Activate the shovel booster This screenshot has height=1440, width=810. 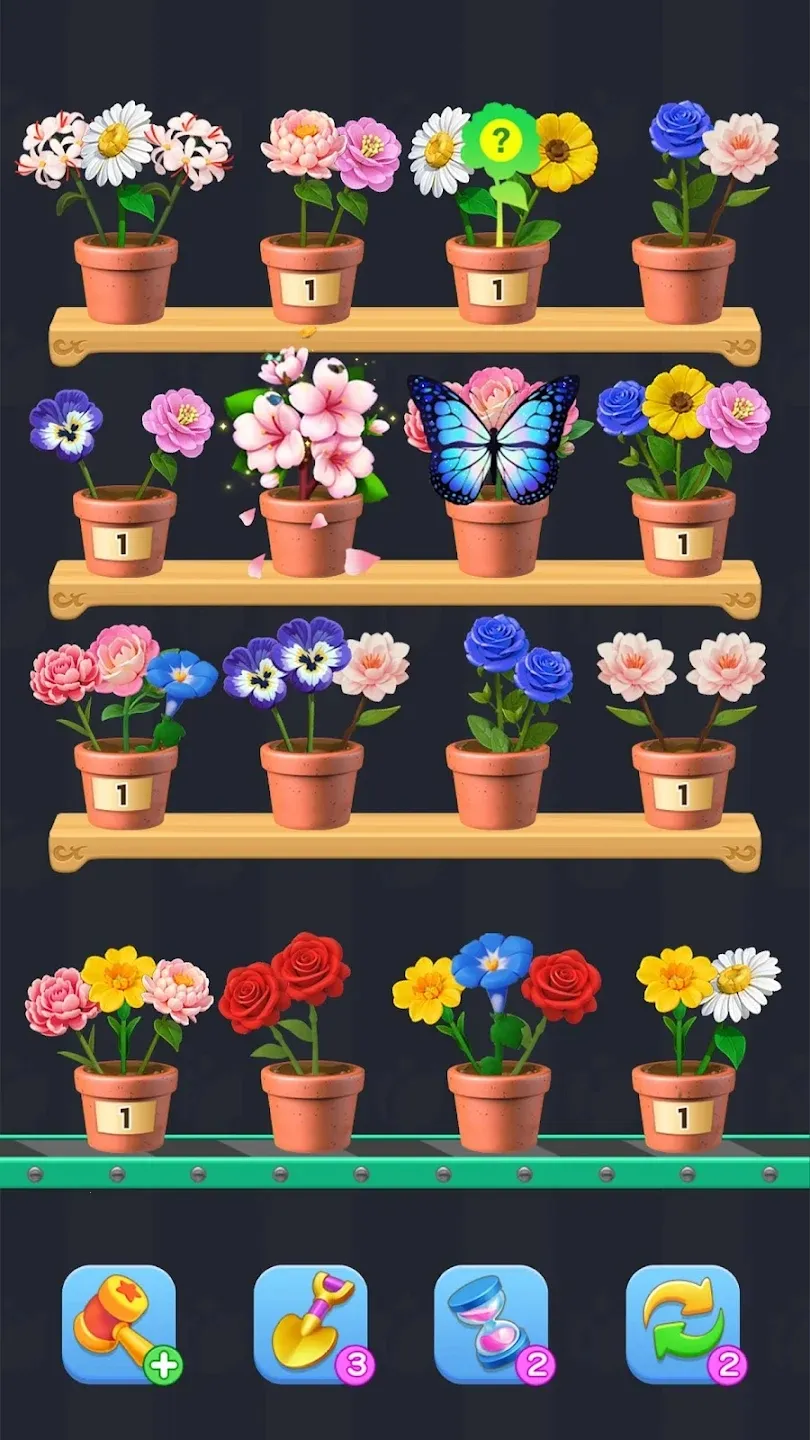(309, 1324)
